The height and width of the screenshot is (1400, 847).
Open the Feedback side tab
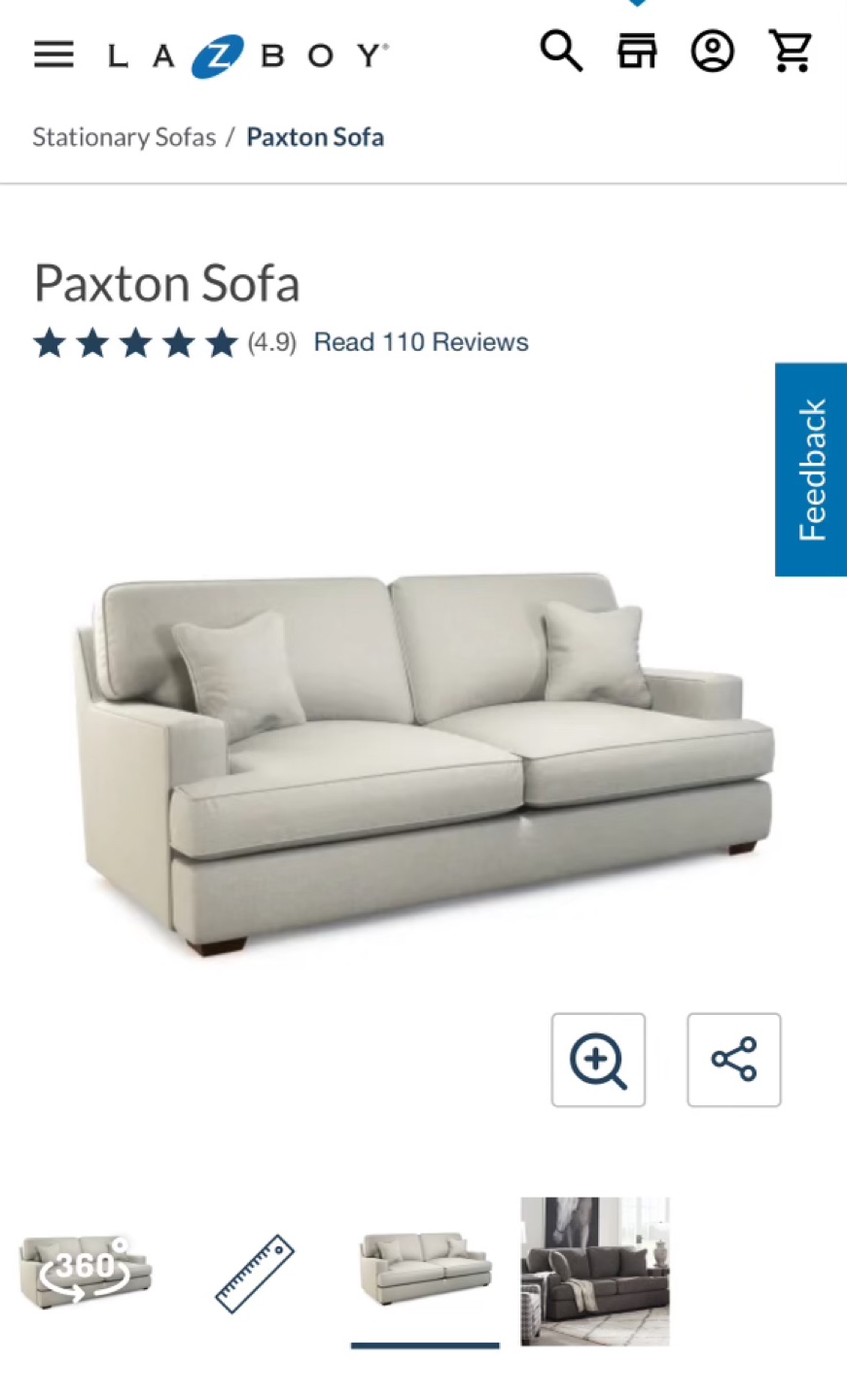click(811, 470)
